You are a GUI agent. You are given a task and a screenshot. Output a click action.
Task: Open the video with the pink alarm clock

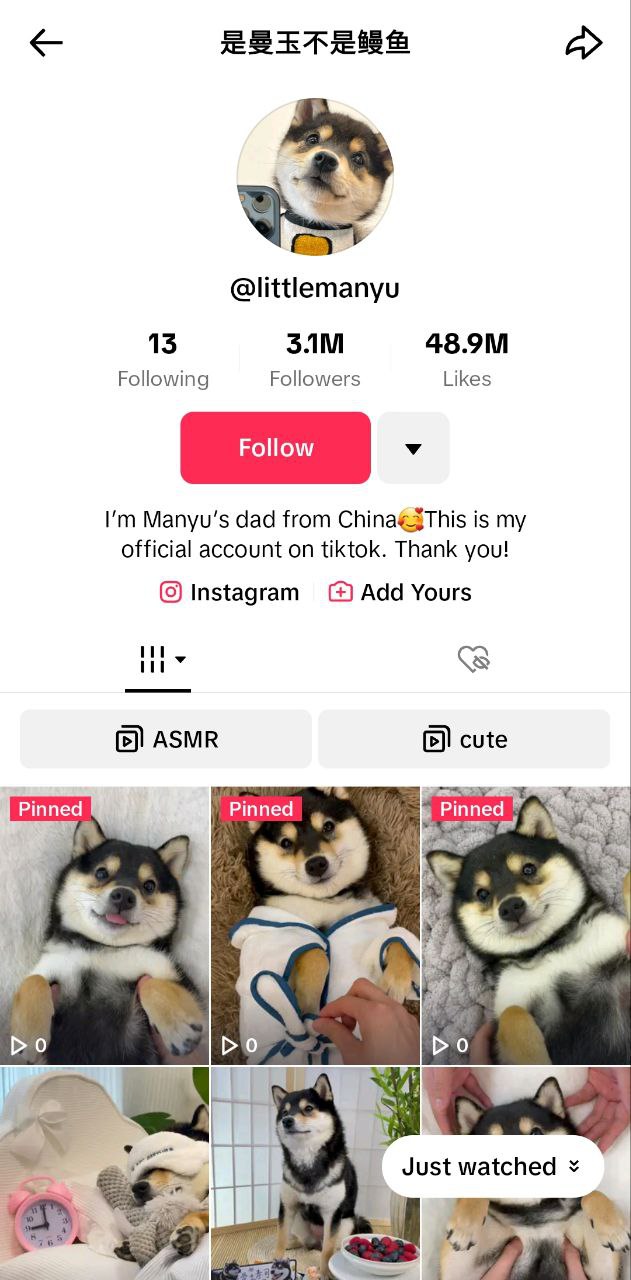coord(104,1170)
